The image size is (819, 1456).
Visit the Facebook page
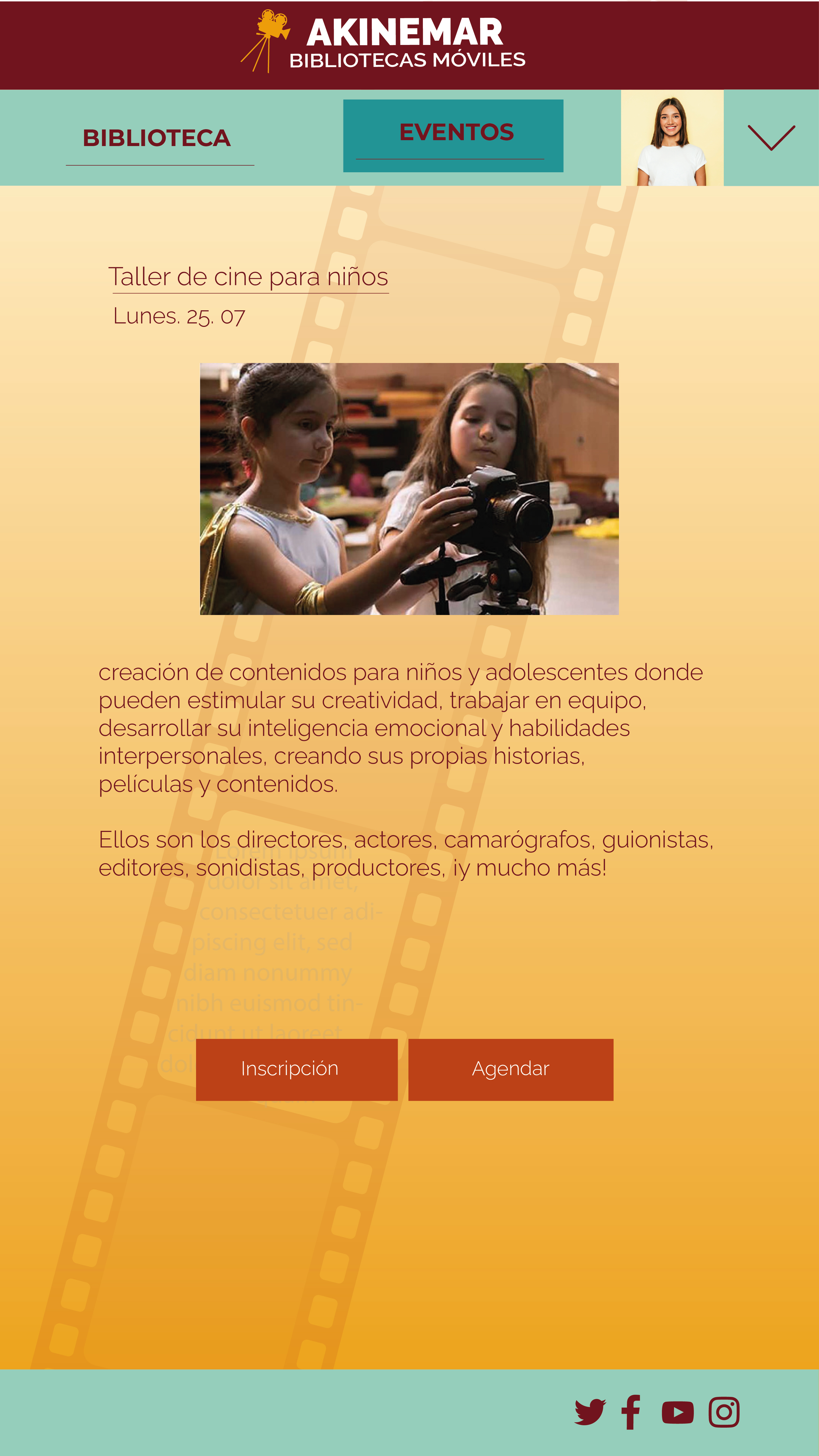click(631, 1412)
